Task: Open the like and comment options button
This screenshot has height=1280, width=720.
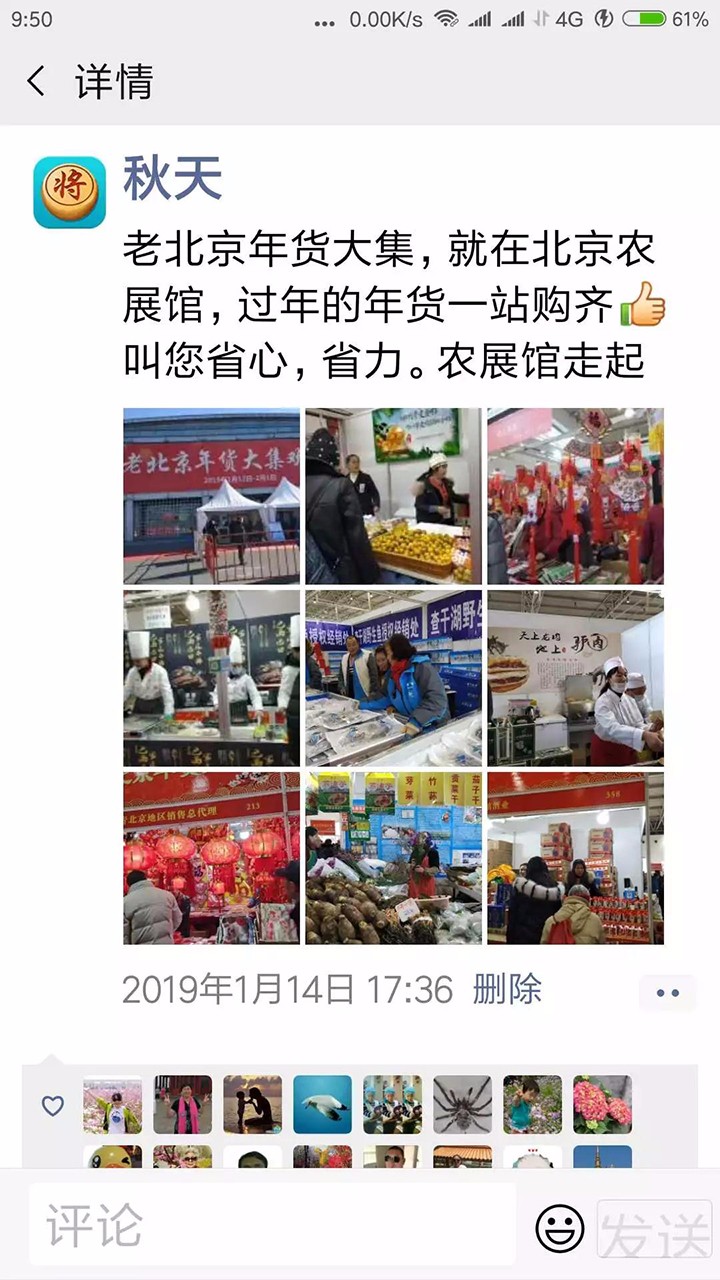Action: click(x=667, y=992)
